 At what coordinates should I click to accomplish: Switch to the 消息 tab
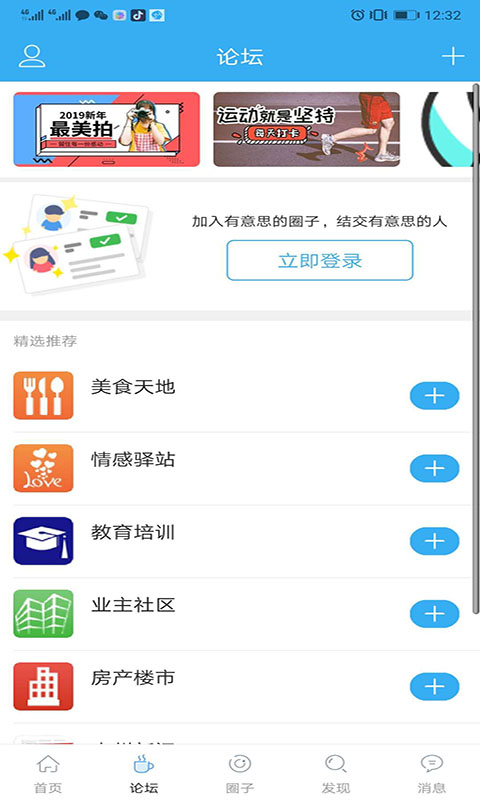click(432, 773)
